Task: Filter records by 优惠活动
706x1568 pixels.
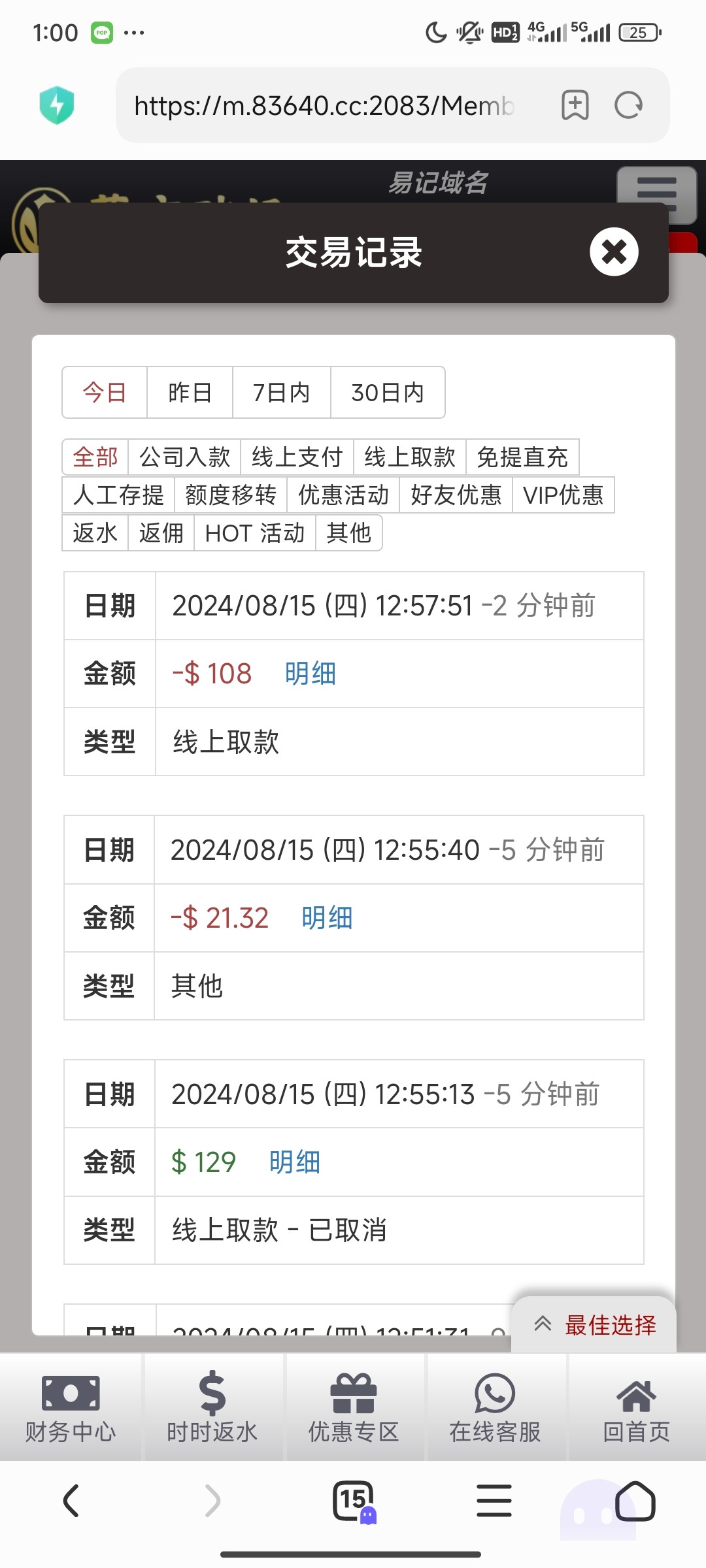Action: tap(343, 495)
